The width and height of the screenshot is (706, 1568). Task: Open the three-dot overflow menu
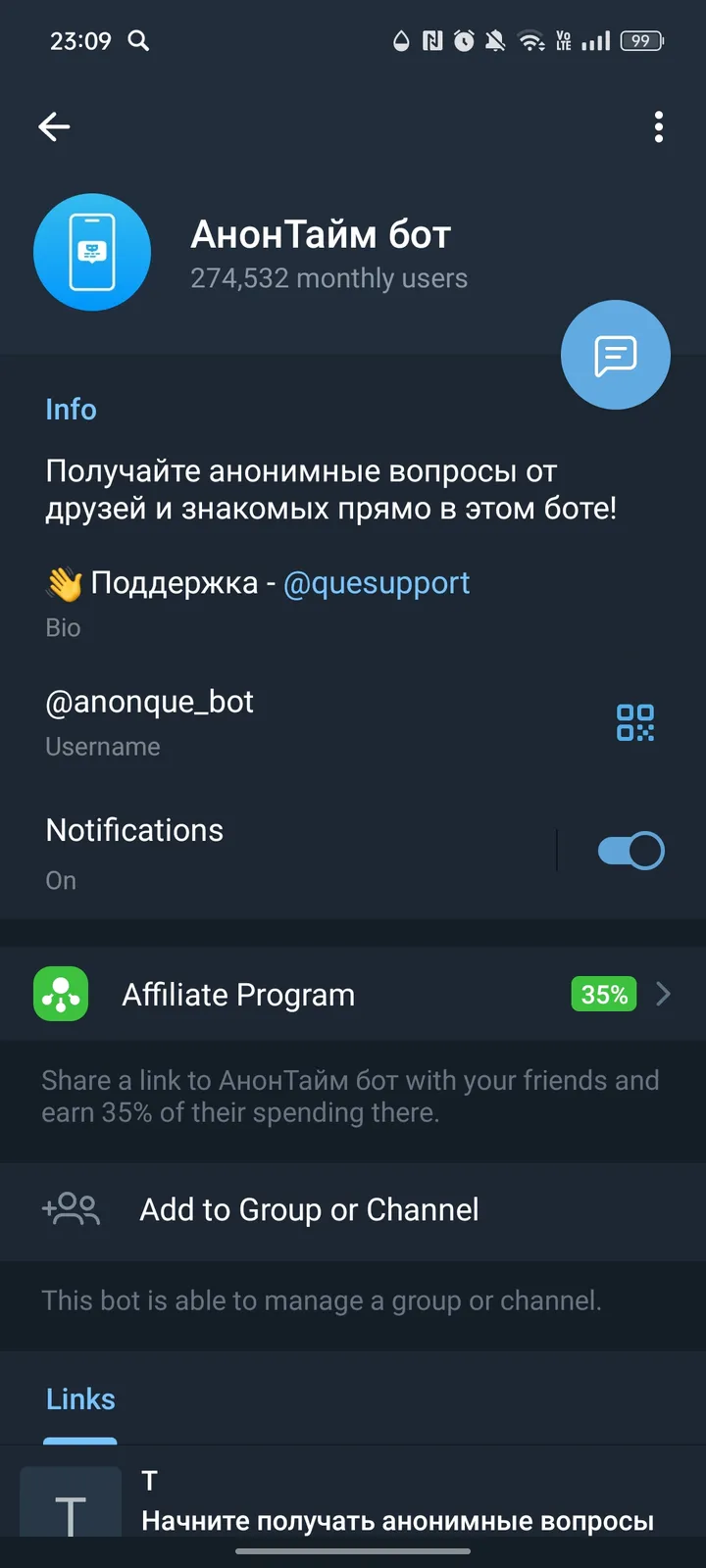point(658,126)
